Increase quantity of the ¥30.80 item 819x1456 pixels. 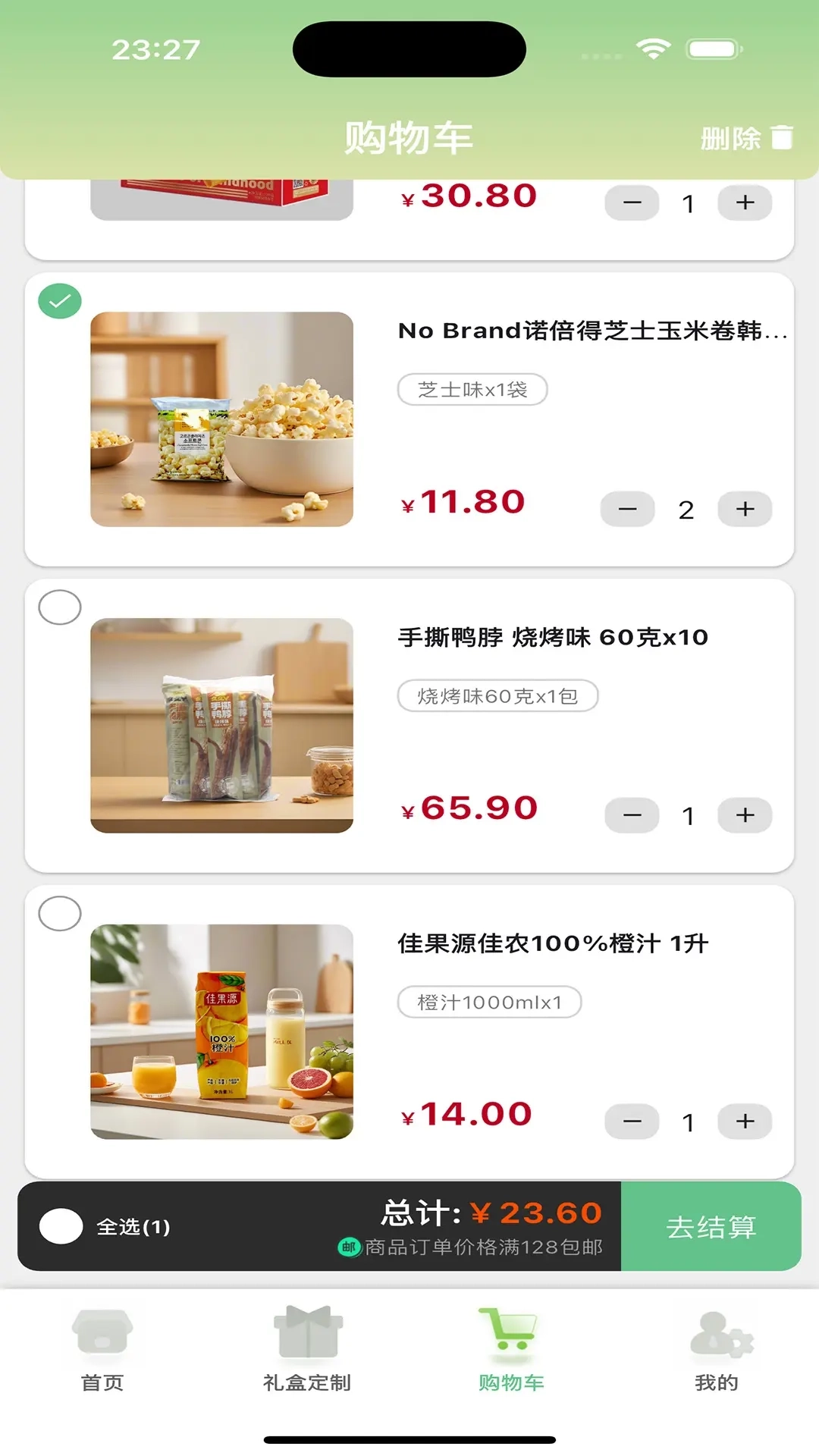(x=745, y=202)
